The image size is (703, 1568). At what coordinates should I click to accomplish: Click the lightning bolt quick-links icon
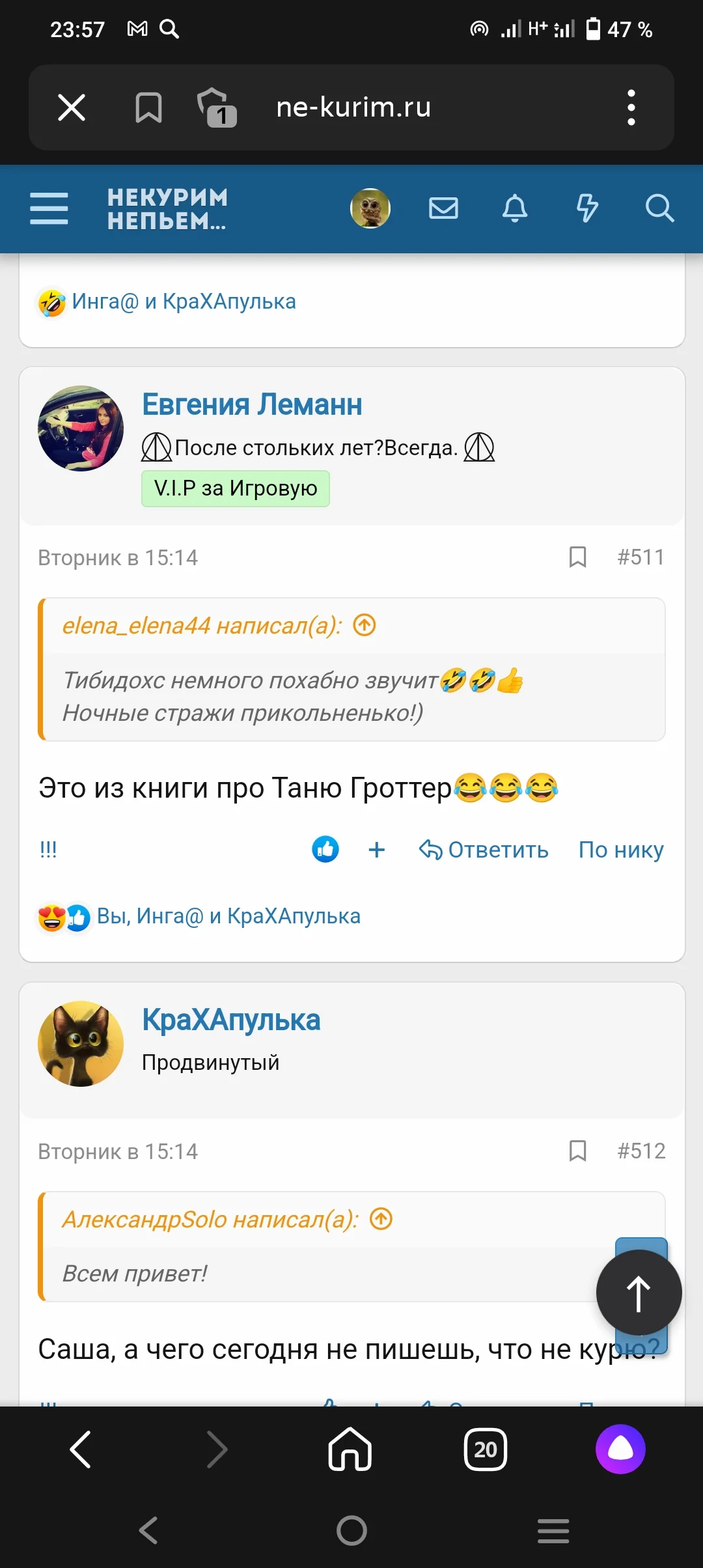587,208
